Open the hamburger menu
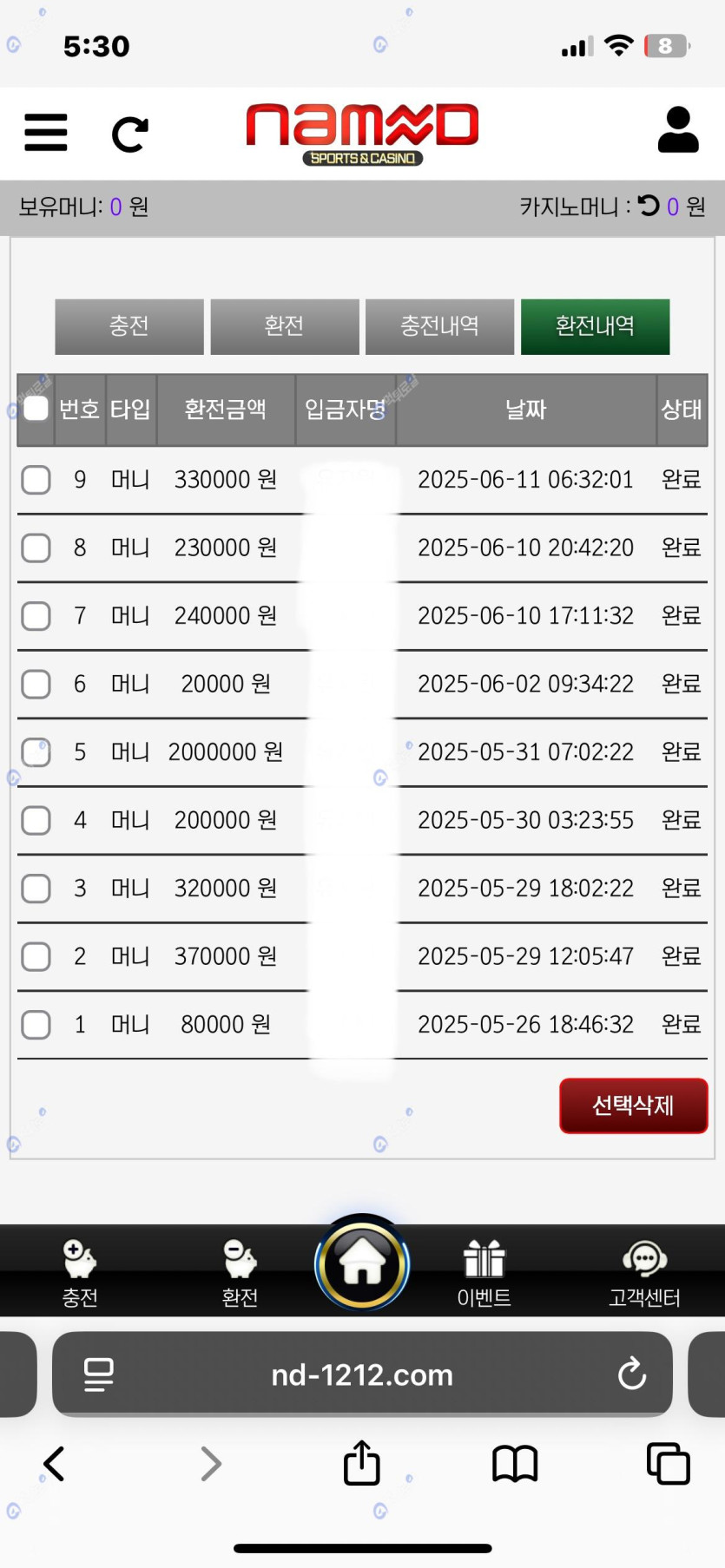The width and height of the screenshot is (725, 1568). click(x=46, y=133)
